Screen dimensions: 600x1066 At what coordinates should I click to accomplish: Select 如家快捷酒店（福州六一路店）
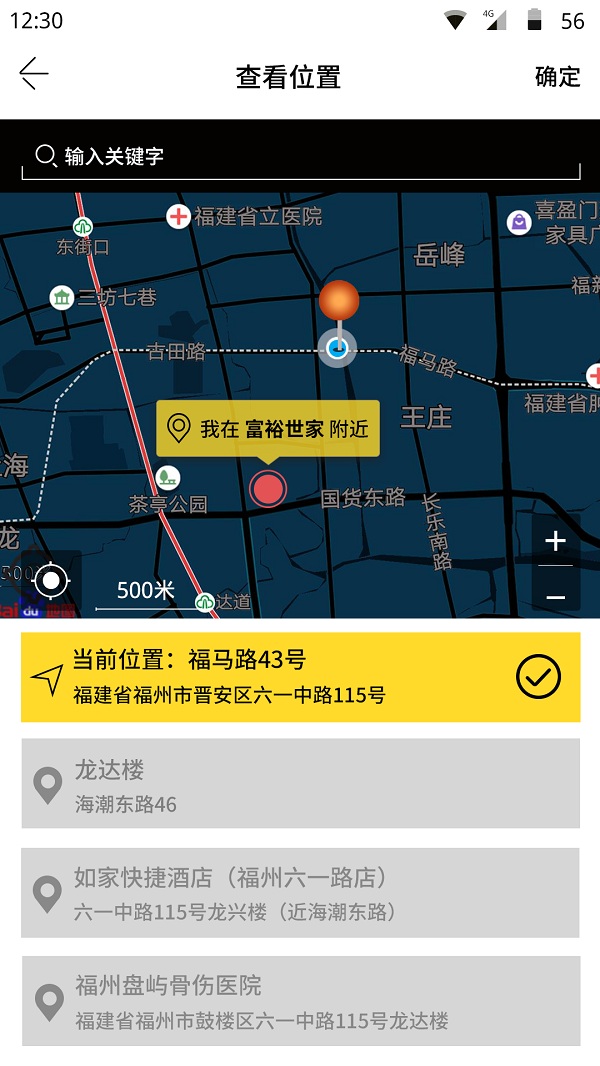[301, 893]
